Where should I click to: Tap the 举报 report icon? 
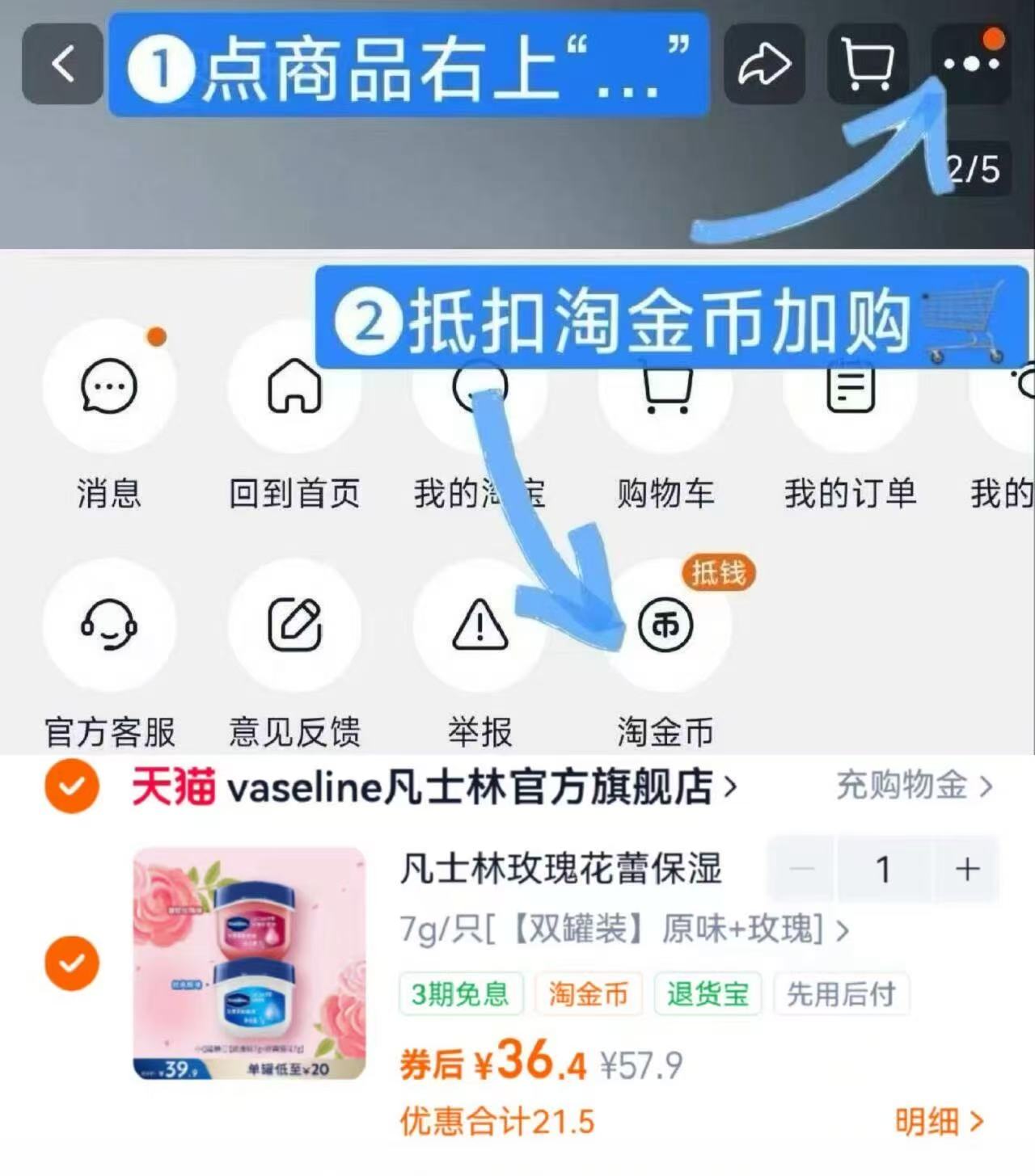tap(477, 624)
